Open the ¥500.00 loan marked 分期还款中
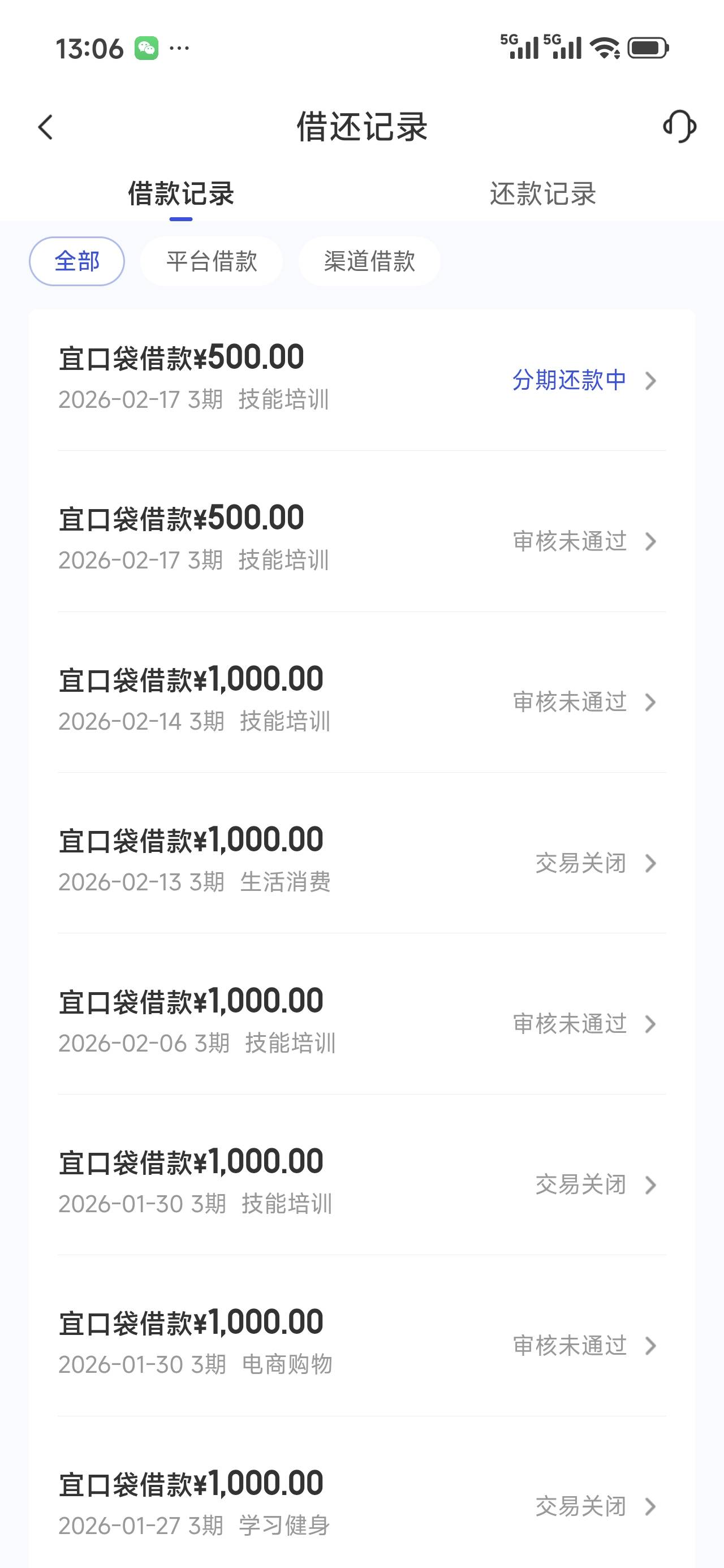This screenshot has height=1568, width=724. pyautogui.click(x=361, y=379)
